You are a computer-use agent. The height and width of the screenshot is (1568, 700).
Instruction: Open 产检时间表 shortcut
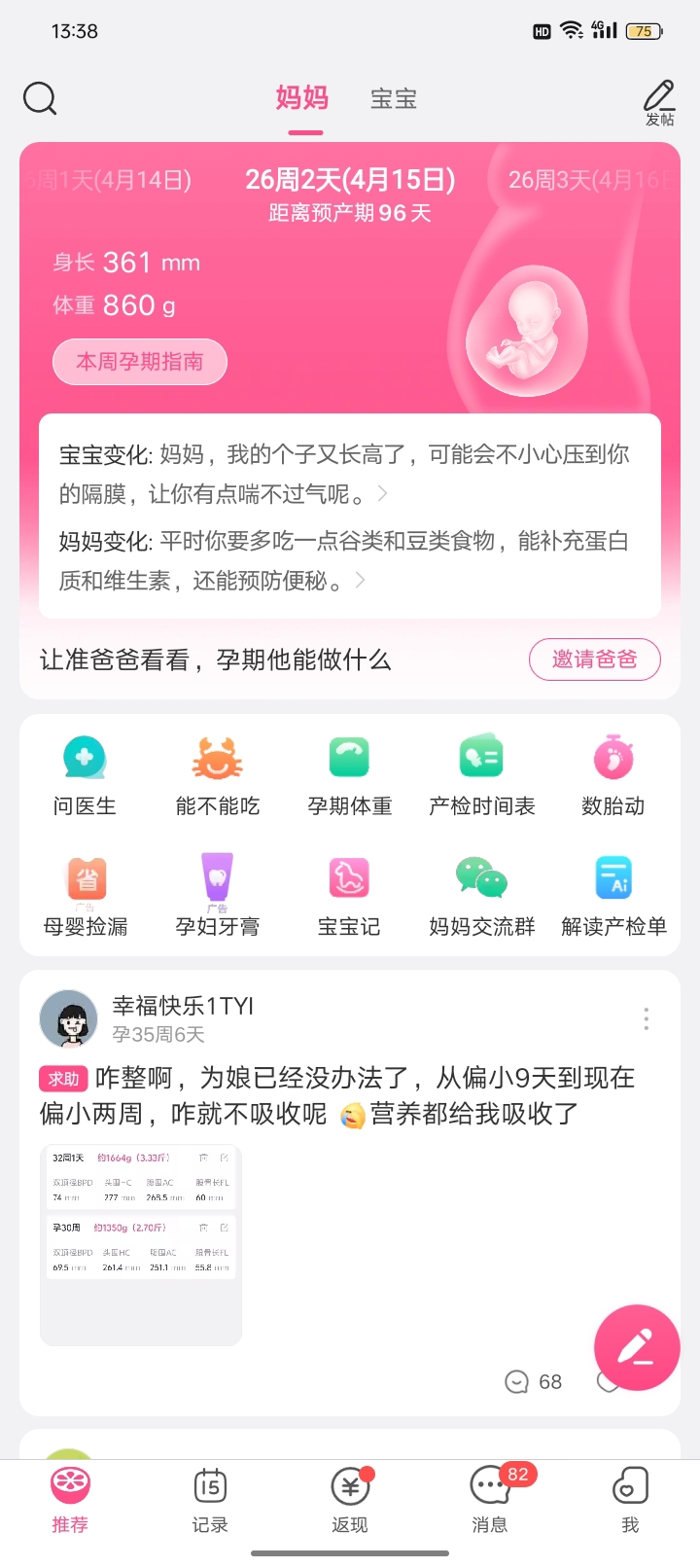pyautogui.click(x=482, y=775)
